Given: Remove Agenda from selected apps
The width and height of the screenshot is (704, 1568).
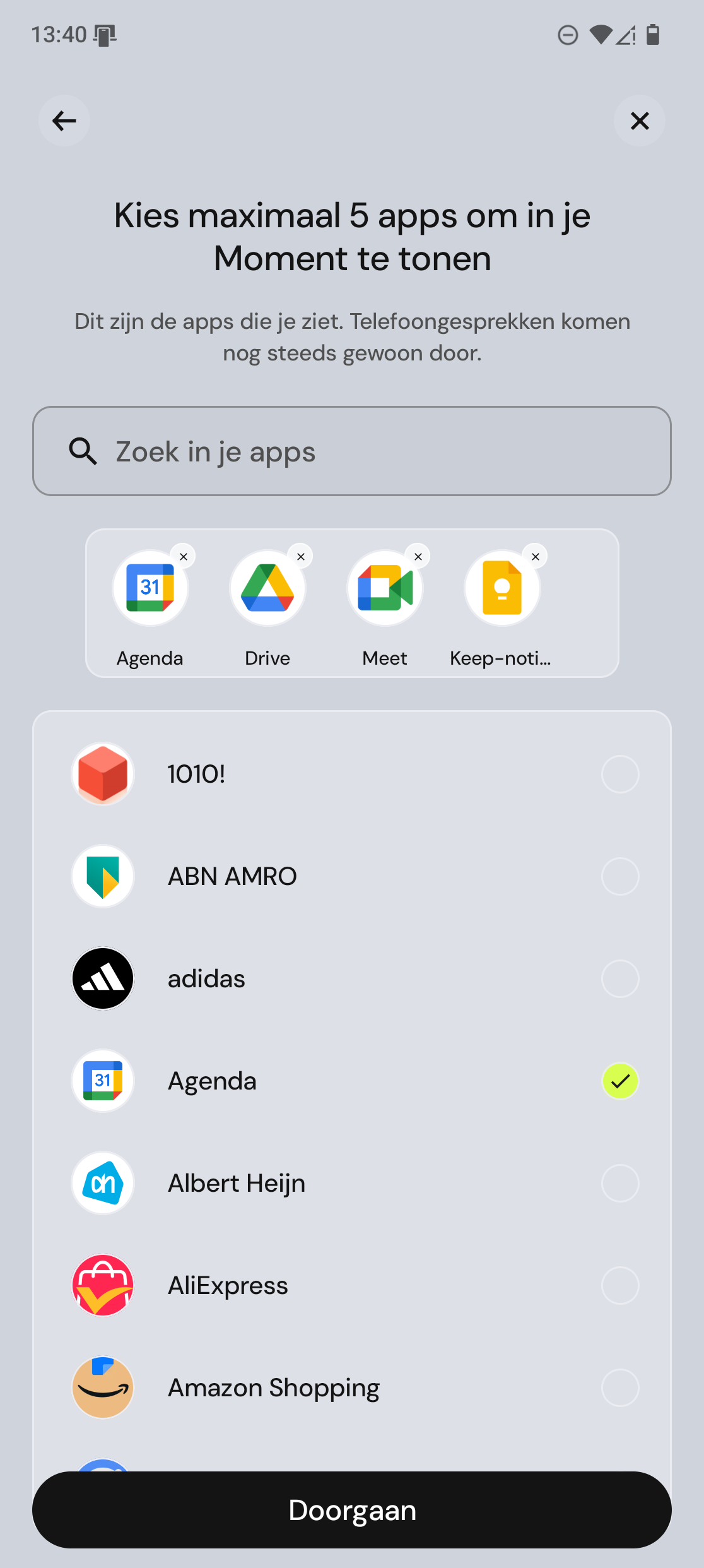Looking at the screenshot, I should pos(184,557).
